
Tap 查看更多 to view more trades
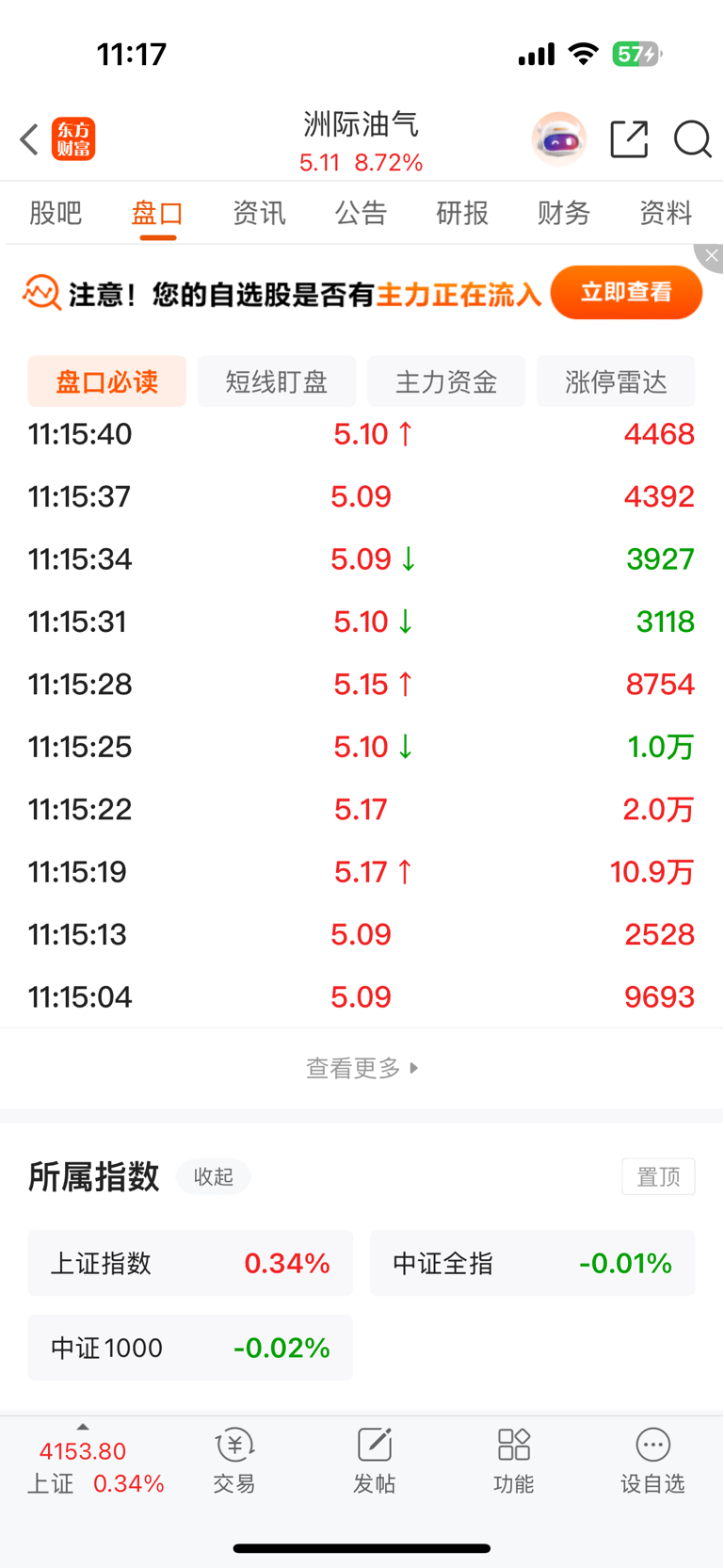[362, 1068]
